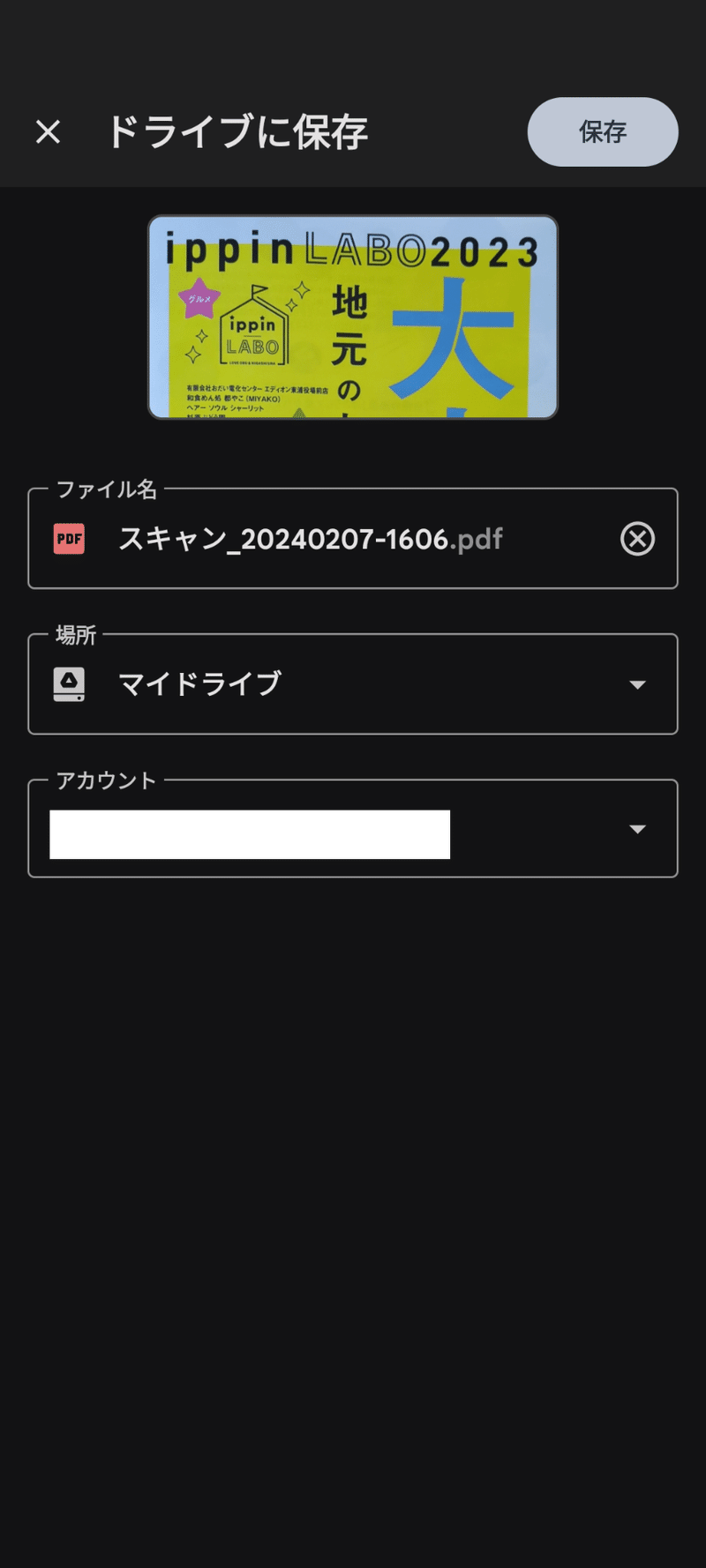
Task: Clear the file name with the X icon
Action: (637, 539)
